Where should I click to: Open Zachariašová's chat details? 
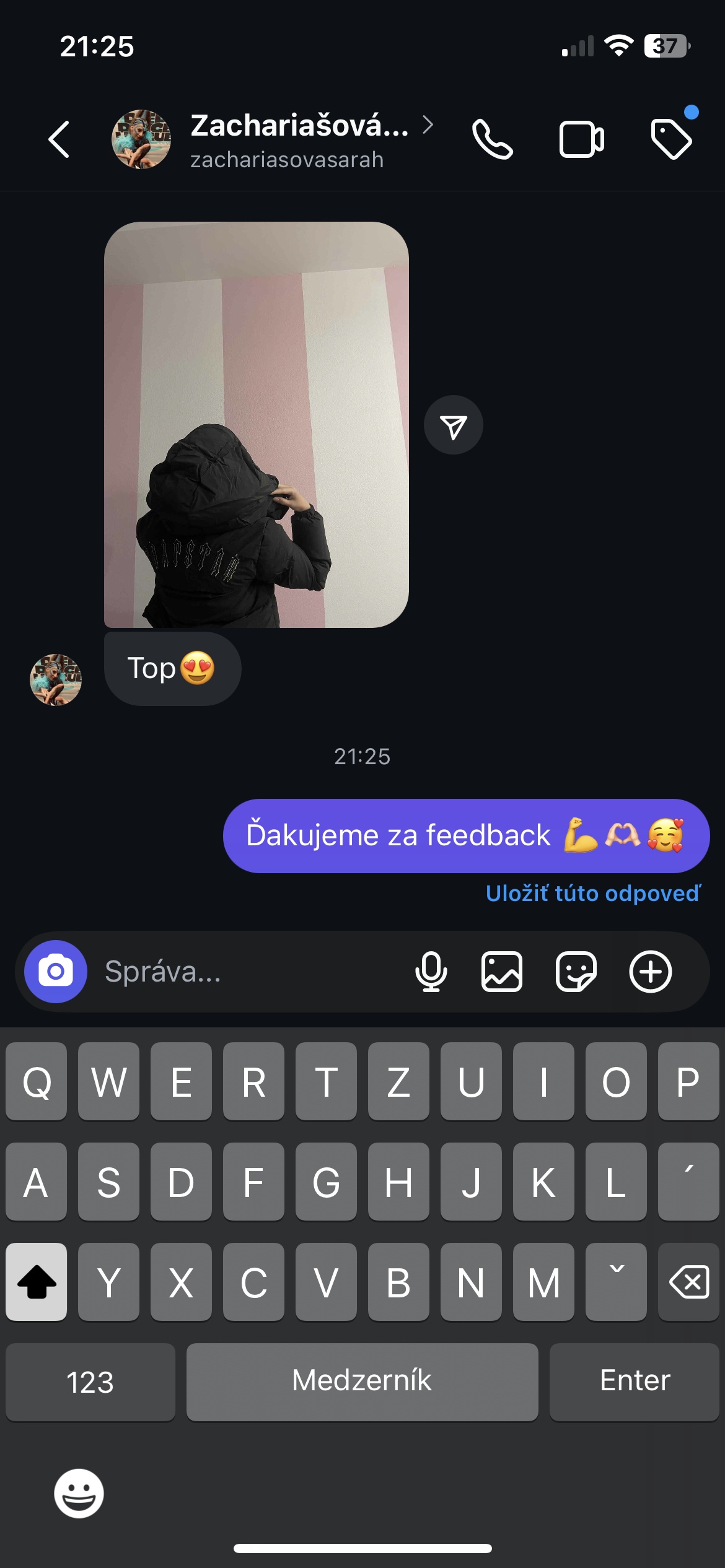click(x=299, y=140)
